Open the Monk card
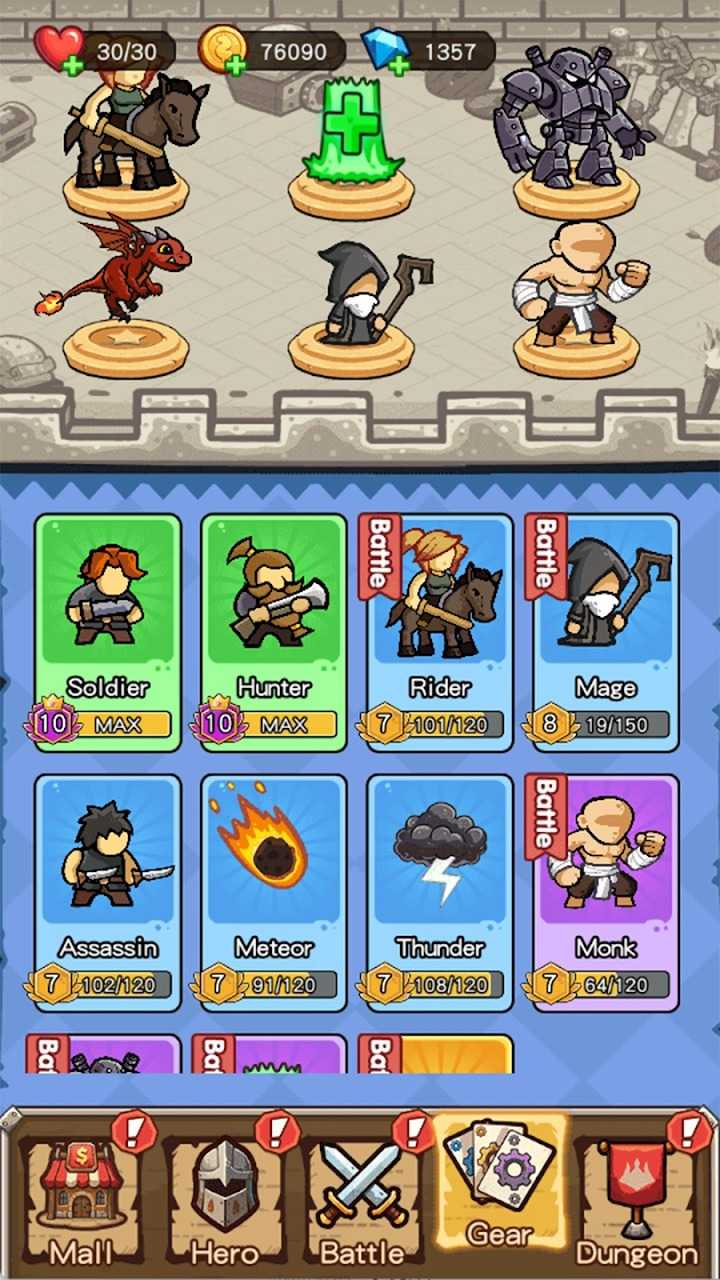 pyautogui.click(x=606, y=892)
